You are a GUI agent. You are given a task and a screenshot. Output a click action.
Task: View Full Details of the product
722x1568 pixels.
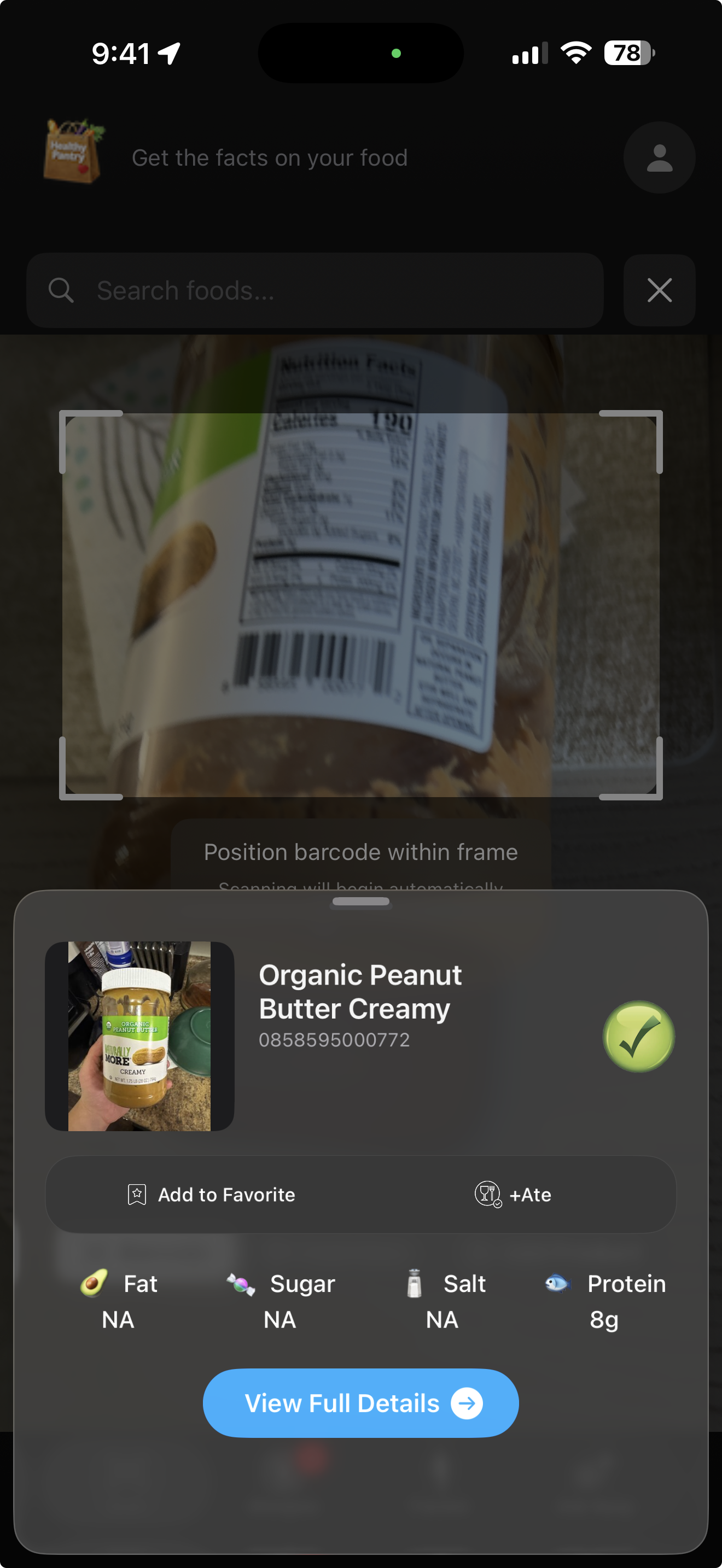pyautogui.click(x=360, y=1403)
